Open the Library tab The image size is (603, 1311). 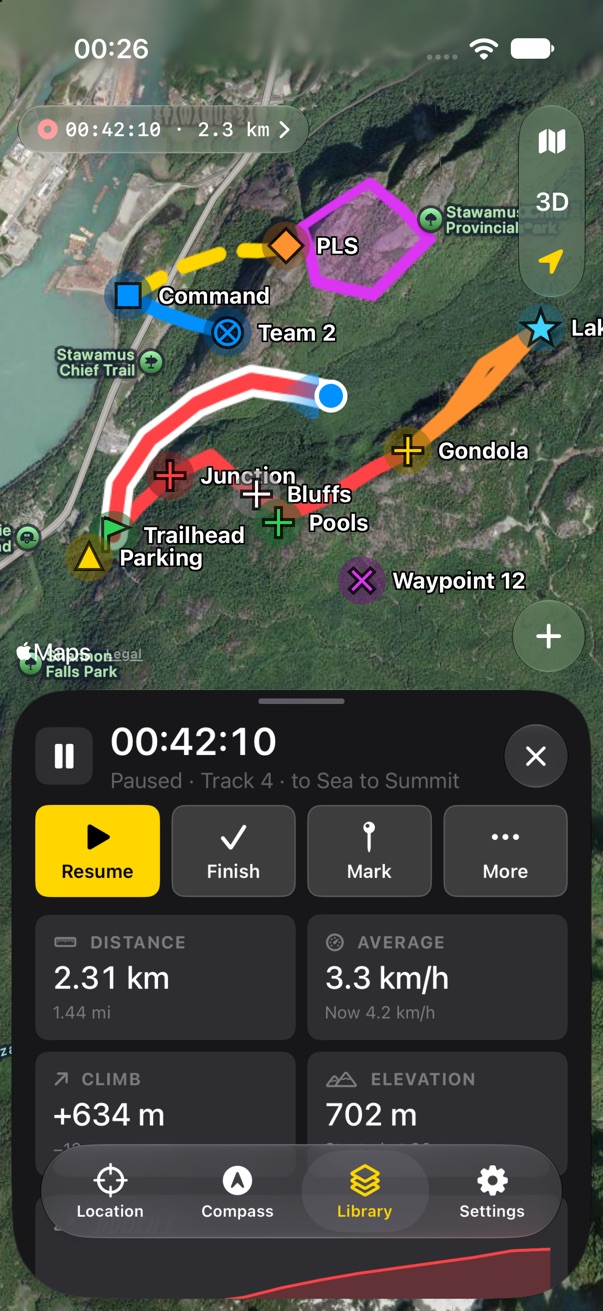(x=364, y=1192)
